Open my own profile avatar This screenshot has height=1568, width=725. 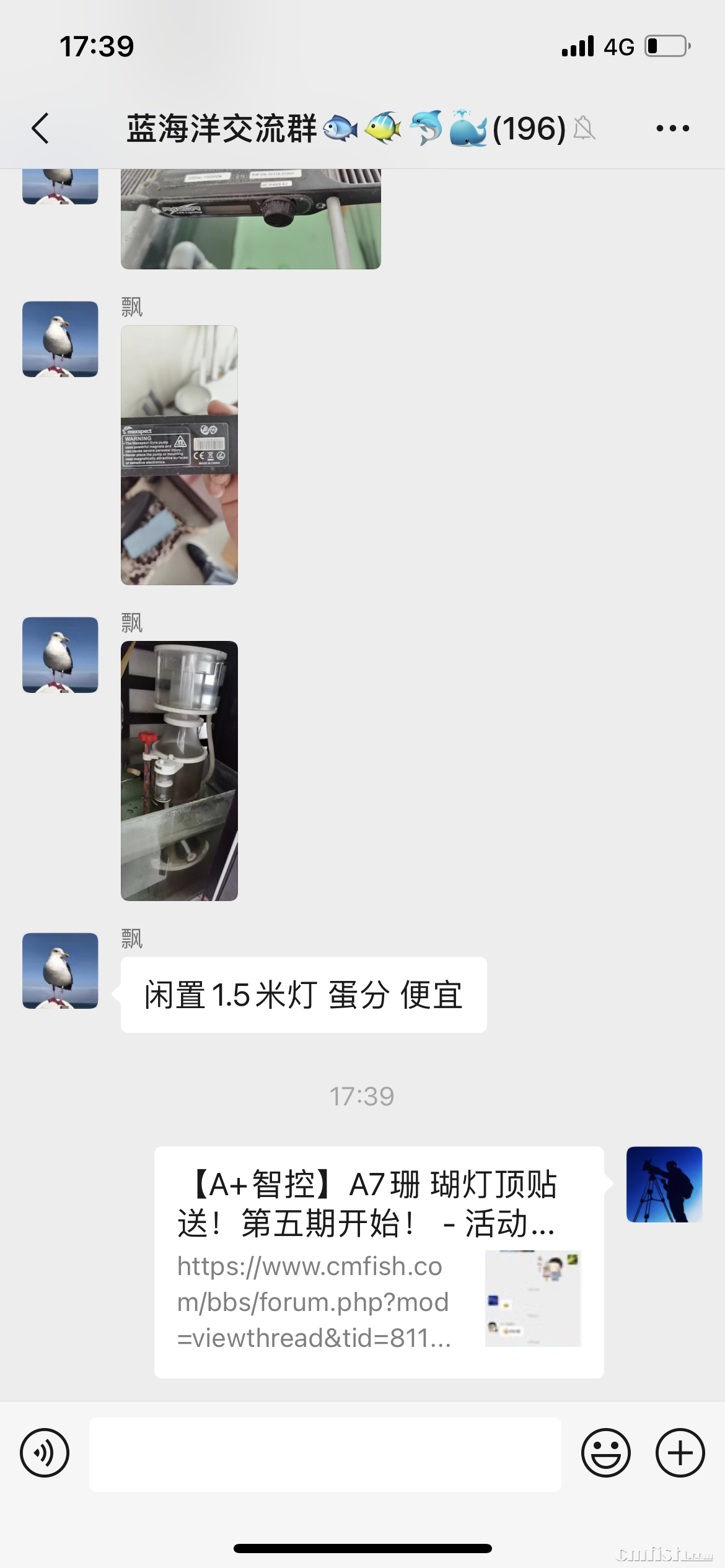(x=664, y=1184)
